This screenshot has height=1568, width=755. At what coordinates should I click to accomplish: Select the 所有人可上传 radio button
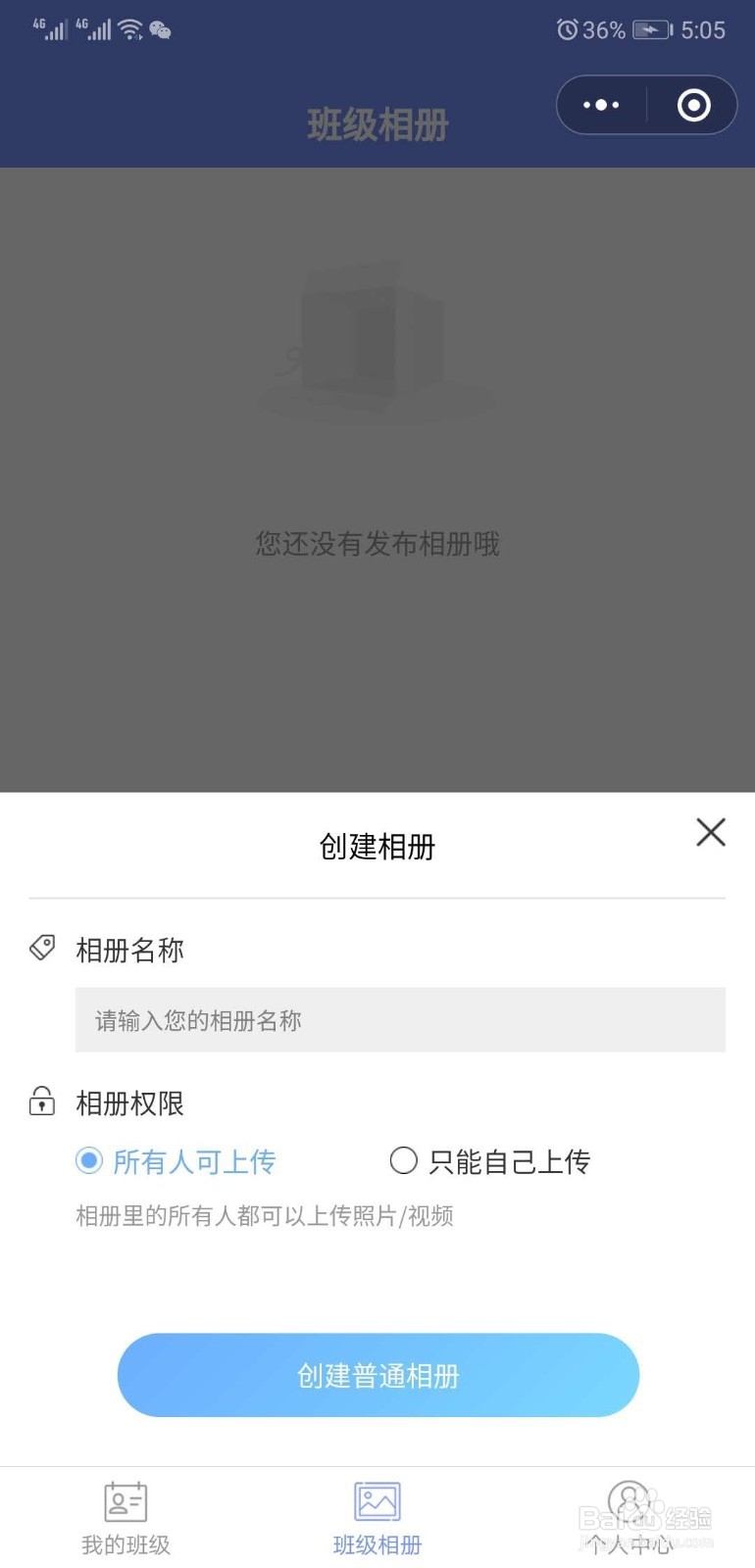pyautogui.click(x=88, y=1161)
